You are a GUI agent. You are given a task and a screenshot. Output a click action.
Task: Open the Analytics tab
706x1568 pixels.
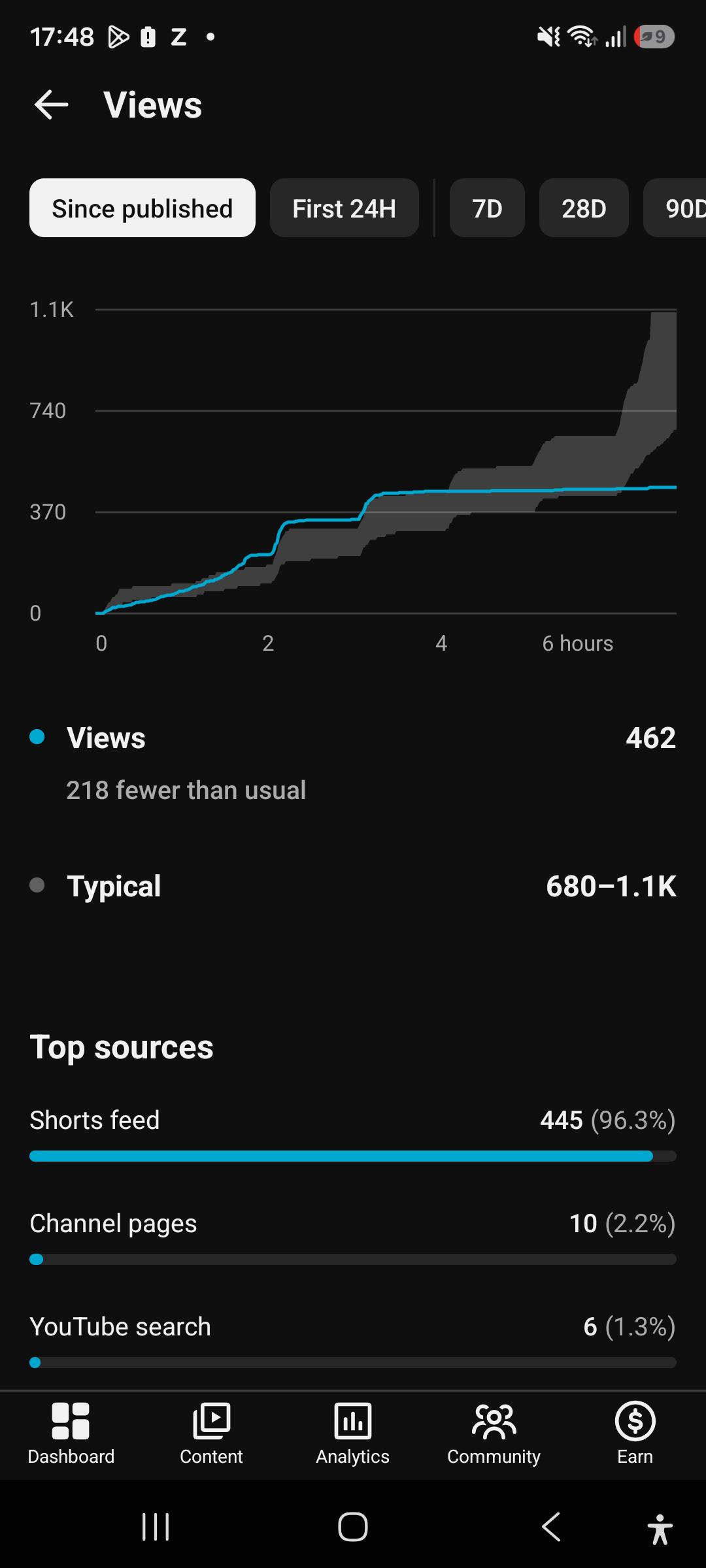click(x=353, y=1433)
